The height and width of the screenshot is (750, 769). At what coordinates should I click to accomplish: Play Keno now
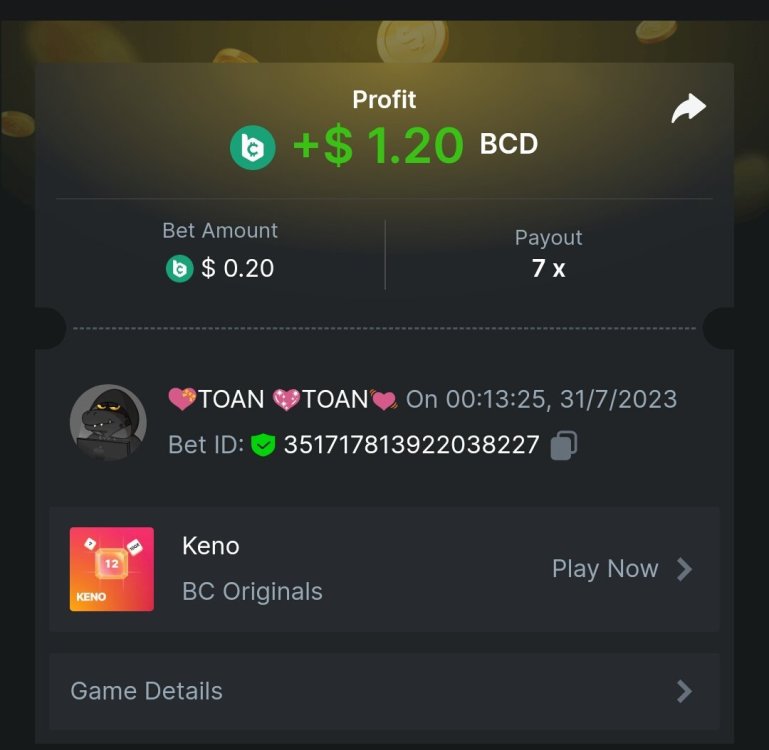(621, 569)
